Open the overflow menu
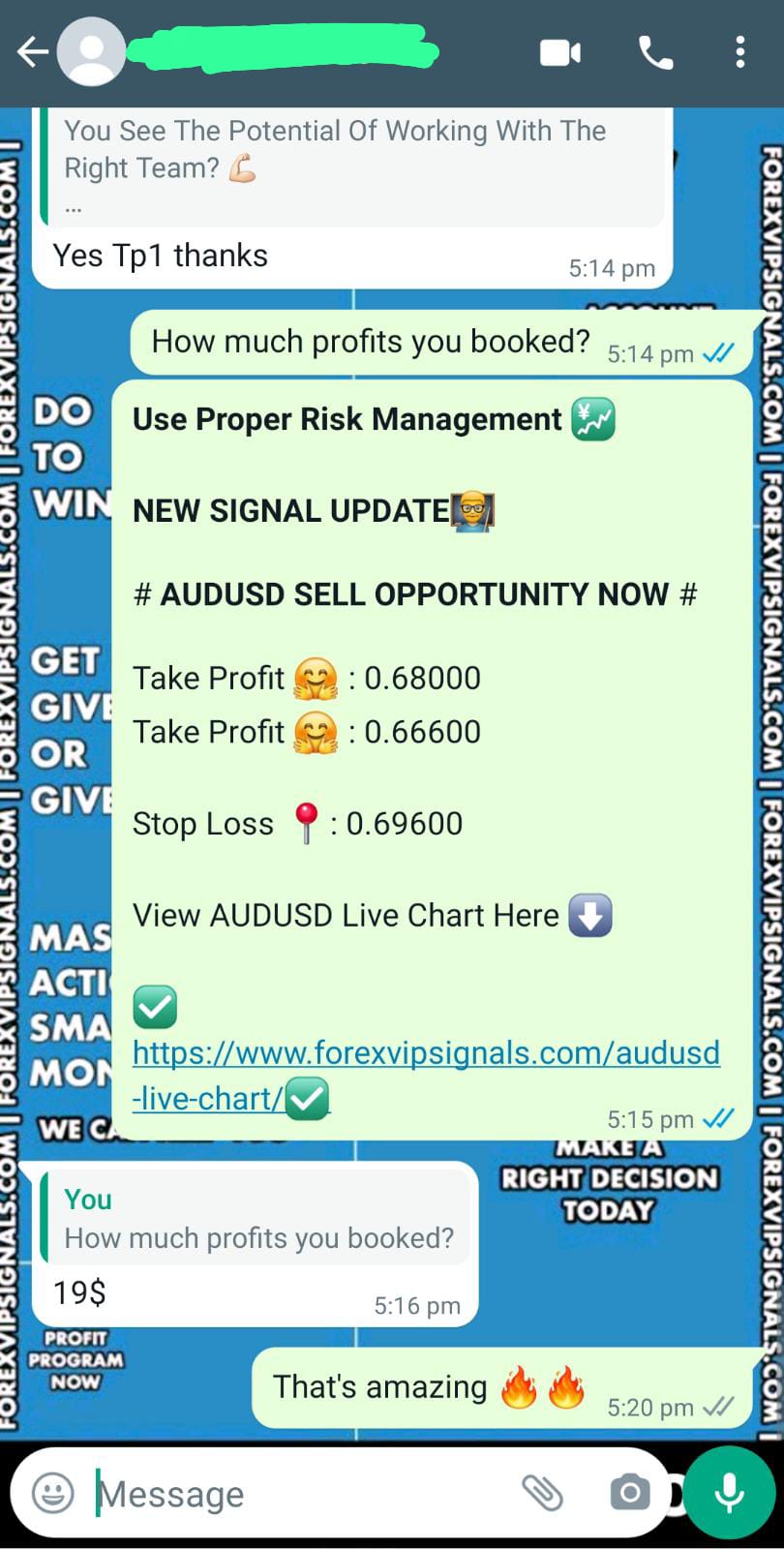 coord(739,52)
